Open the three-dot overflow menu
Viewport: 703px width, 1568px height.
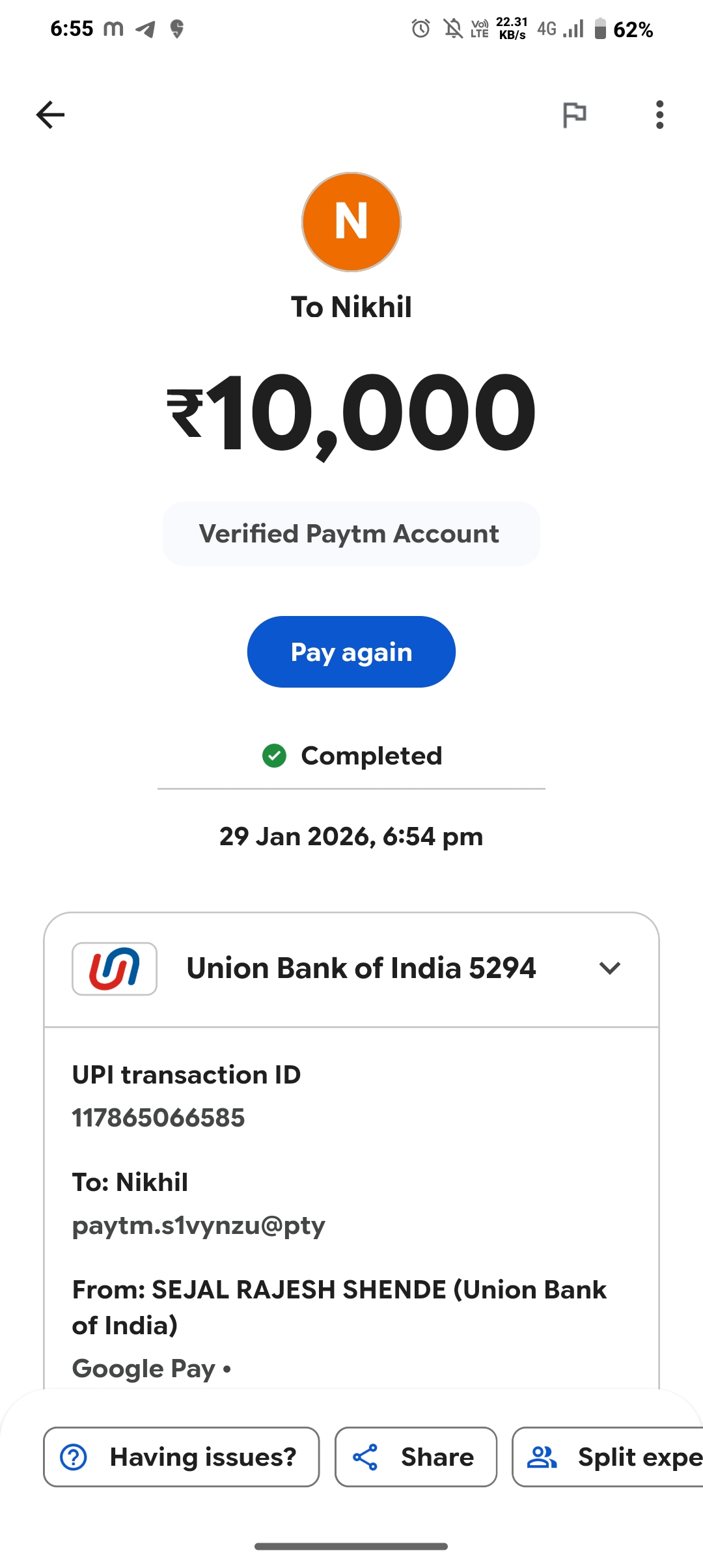(659, 115)
